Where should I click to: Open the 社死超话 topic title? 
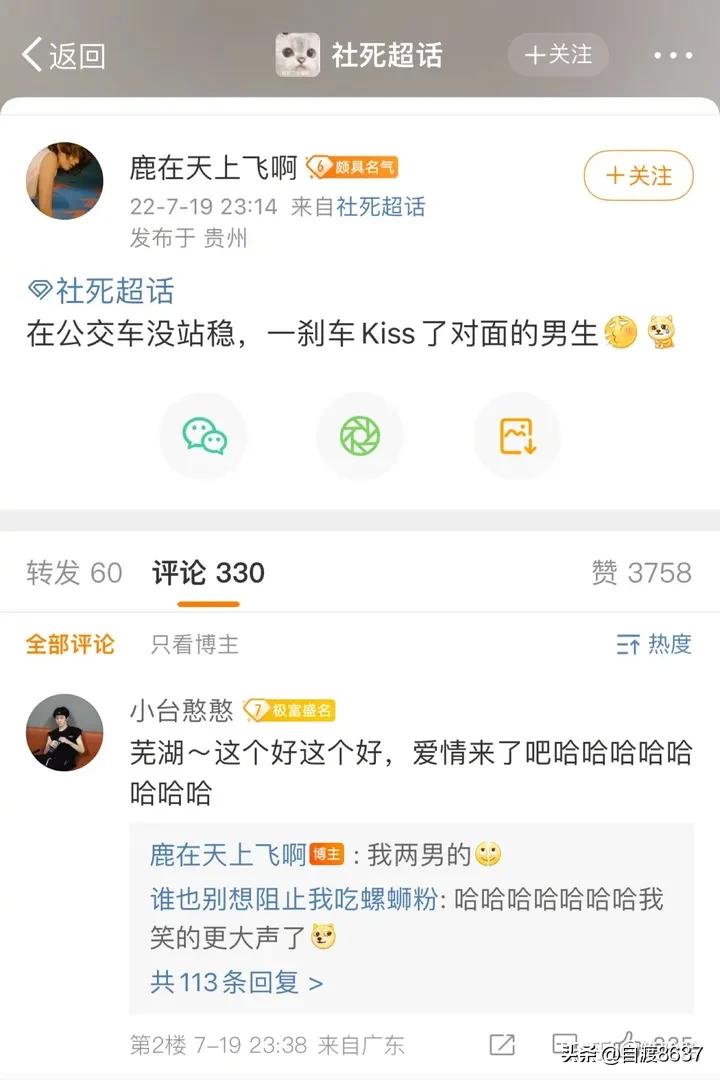click(x=385, y=55)
